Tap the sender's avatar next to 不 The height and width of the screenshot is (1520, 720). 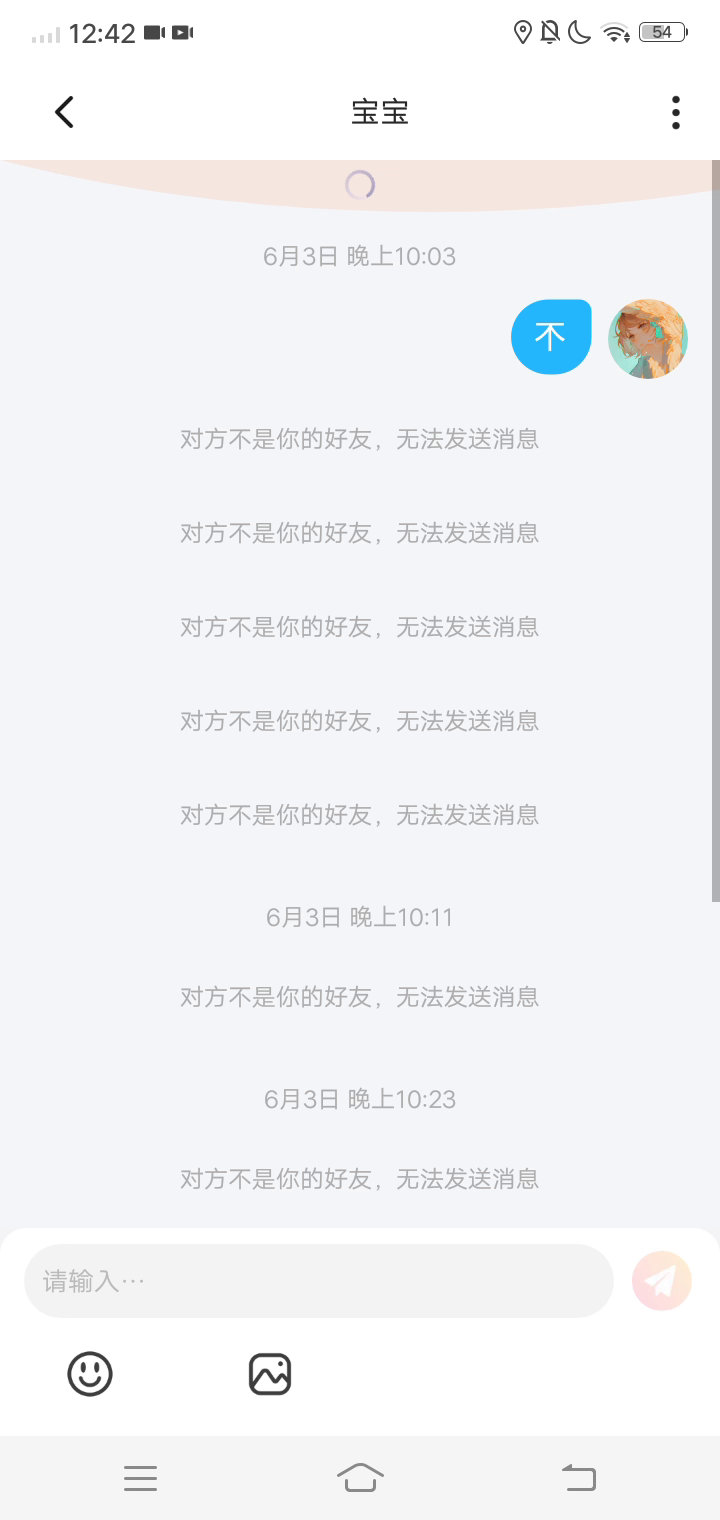tap(648, 339)
